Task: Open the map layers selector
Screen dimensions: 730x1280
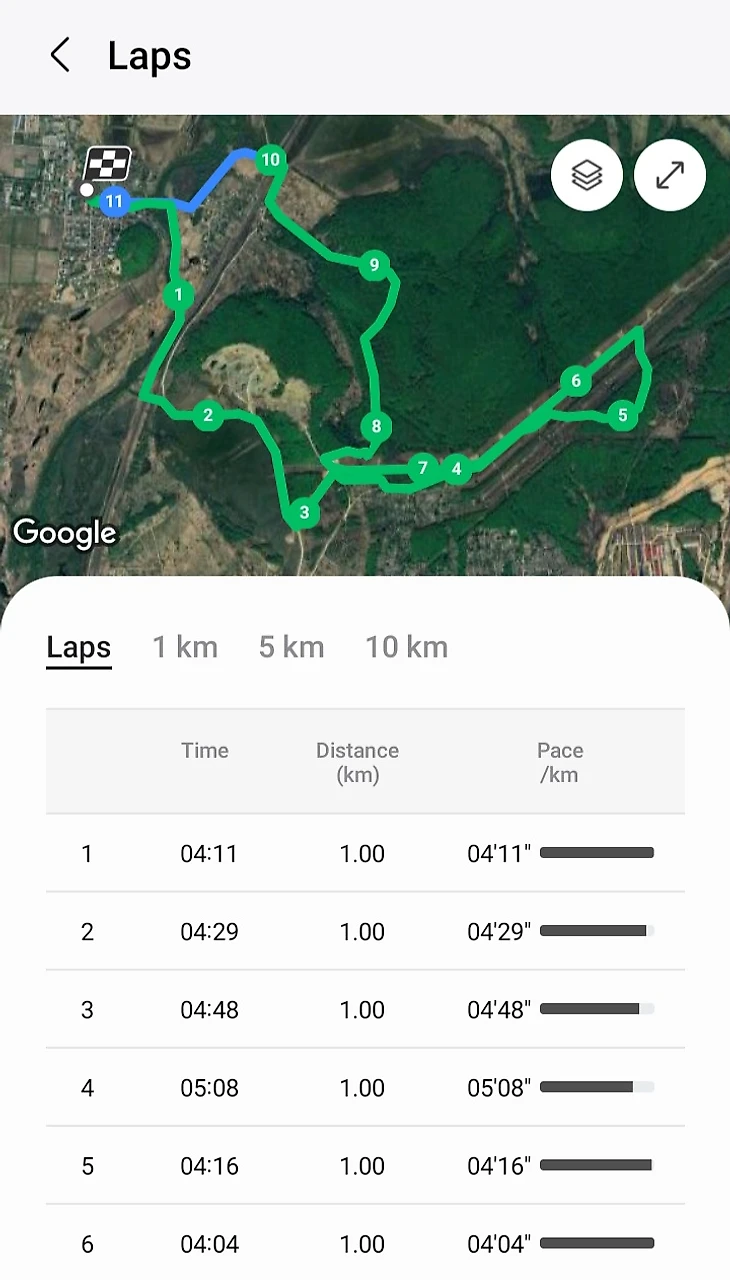Action: [x=587, y=176]
